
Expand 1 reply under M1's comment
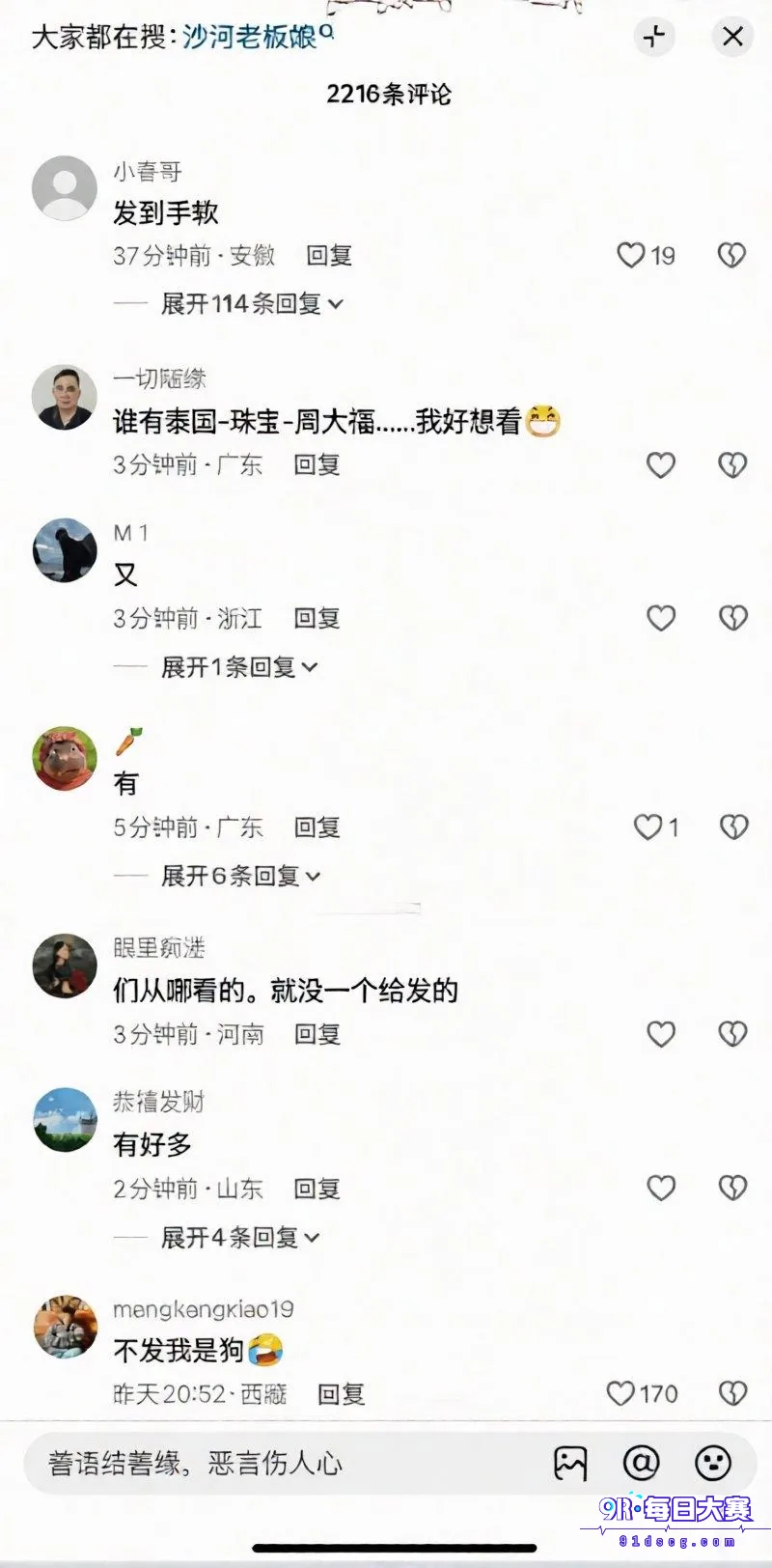click(239, 666)
